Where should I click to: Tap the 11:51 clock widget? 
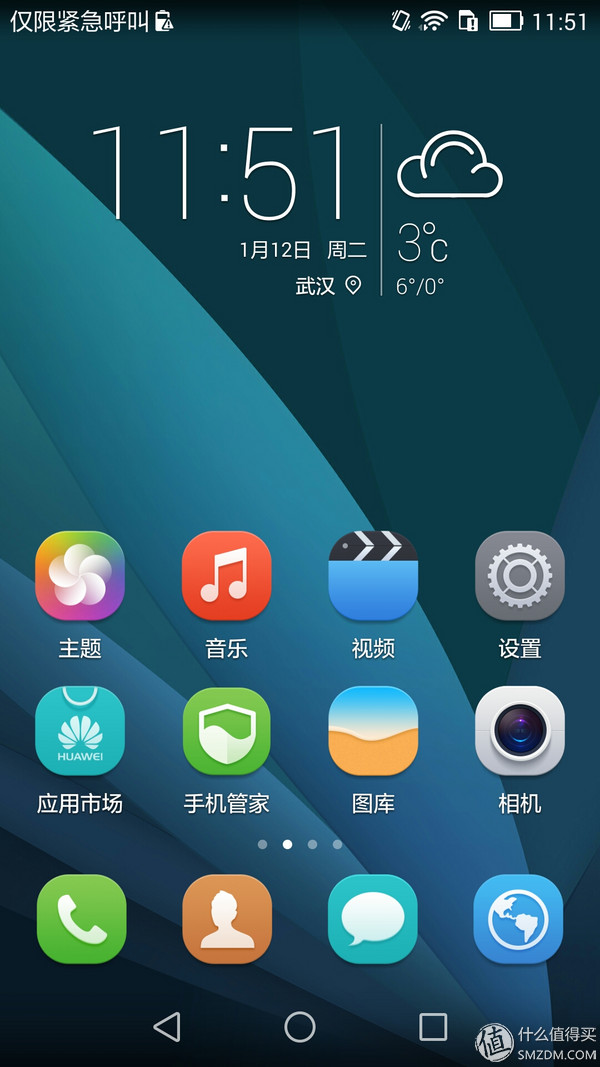click(222, 173)
